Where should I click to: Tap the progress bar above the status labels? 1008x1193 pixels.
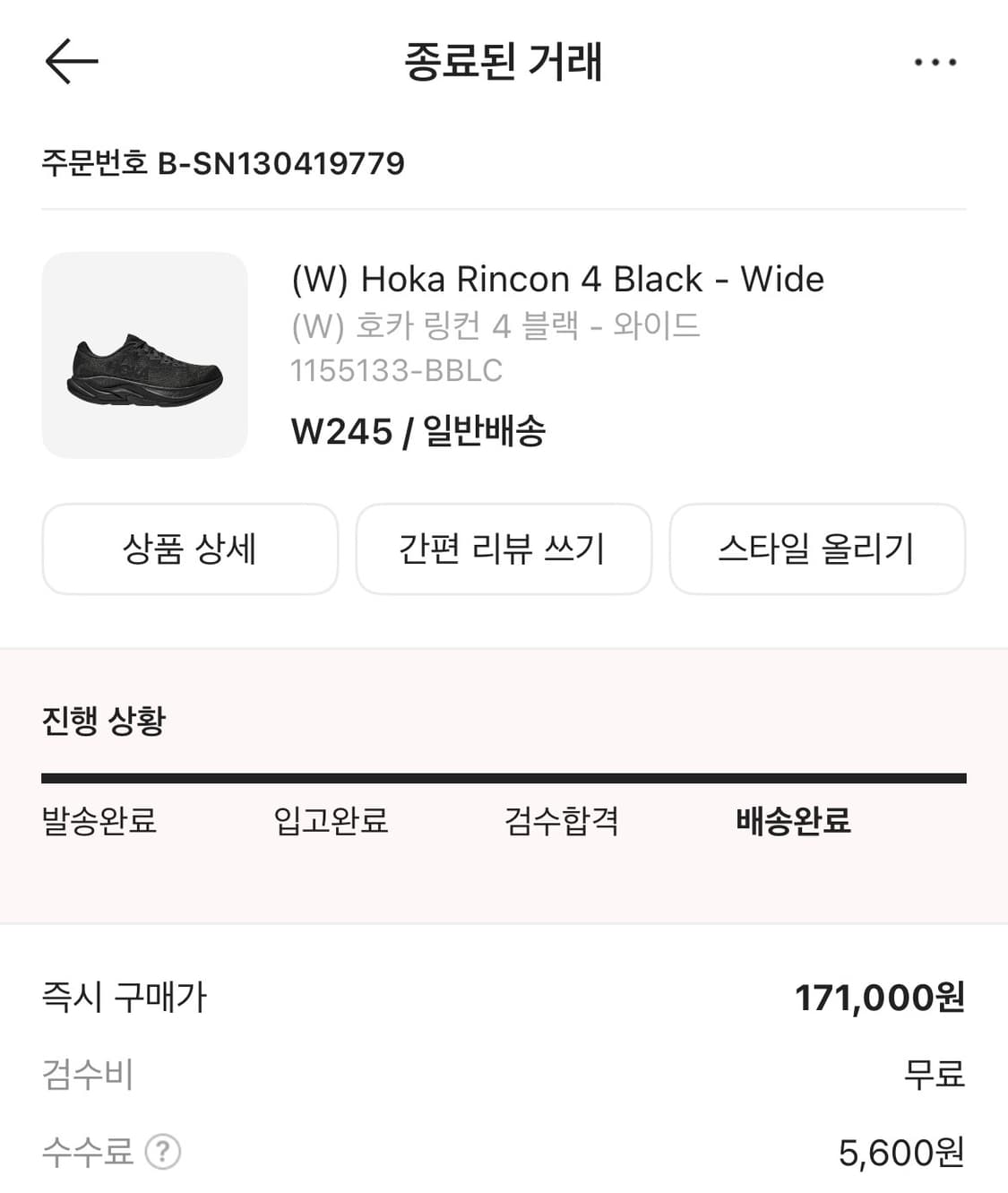[504, 772]
